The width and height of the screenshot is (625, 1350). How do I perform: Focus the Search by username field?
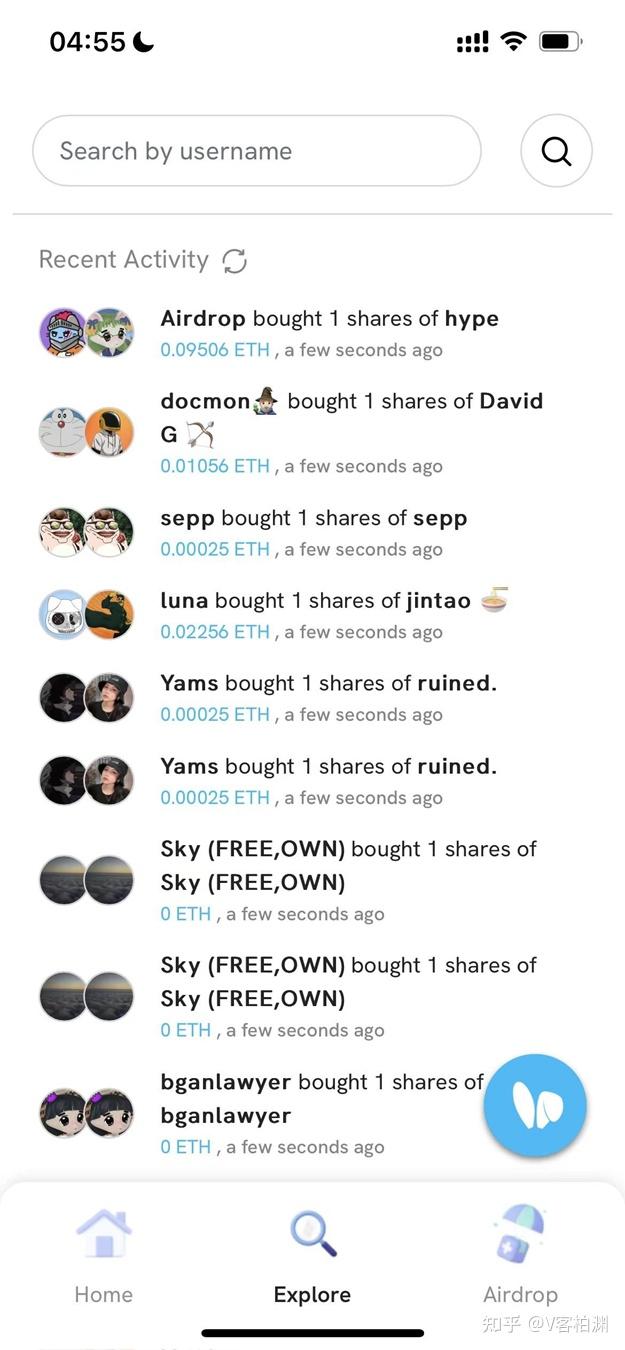(256, 151)
